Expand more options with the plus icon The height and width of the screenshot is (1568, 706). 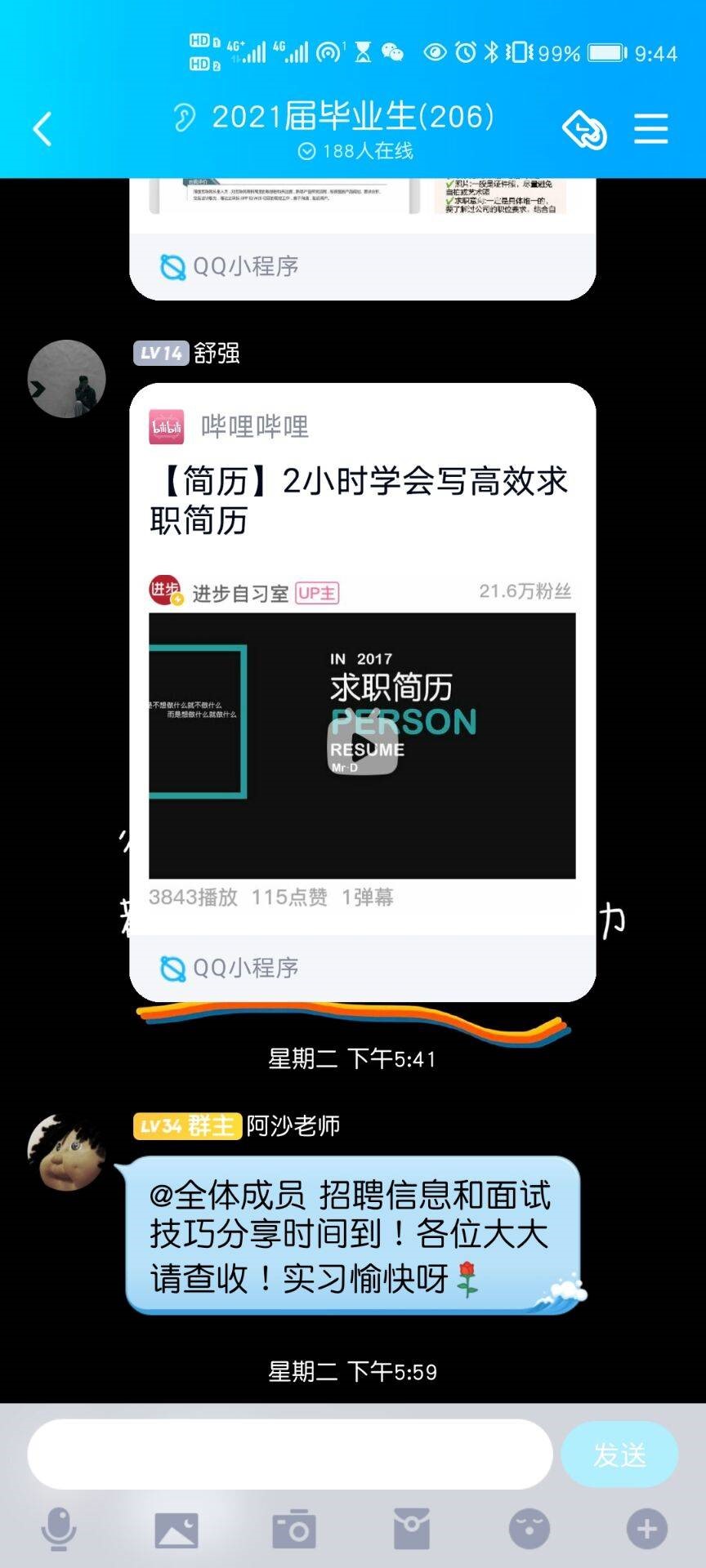point(647,1529)
